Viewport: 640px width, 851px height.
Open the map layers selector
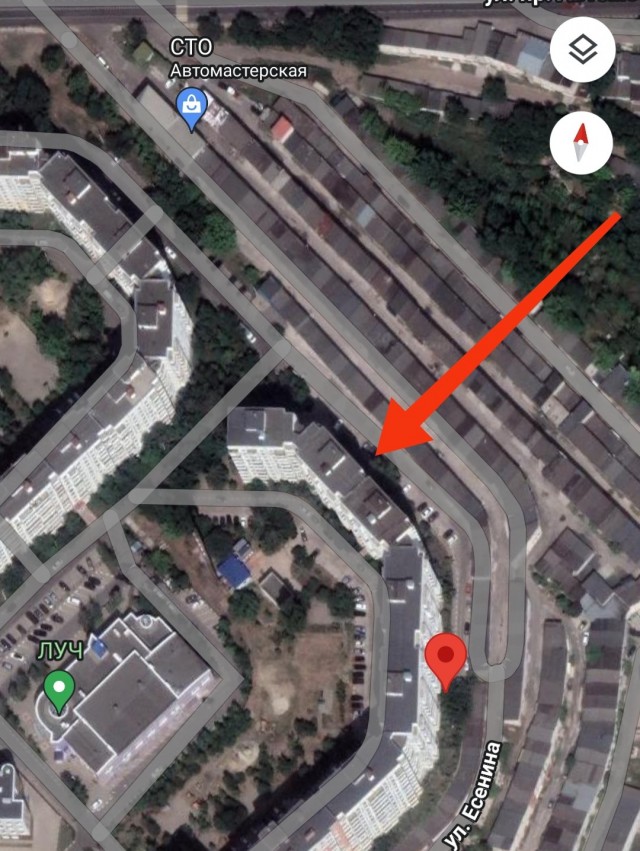coord(582,50)
